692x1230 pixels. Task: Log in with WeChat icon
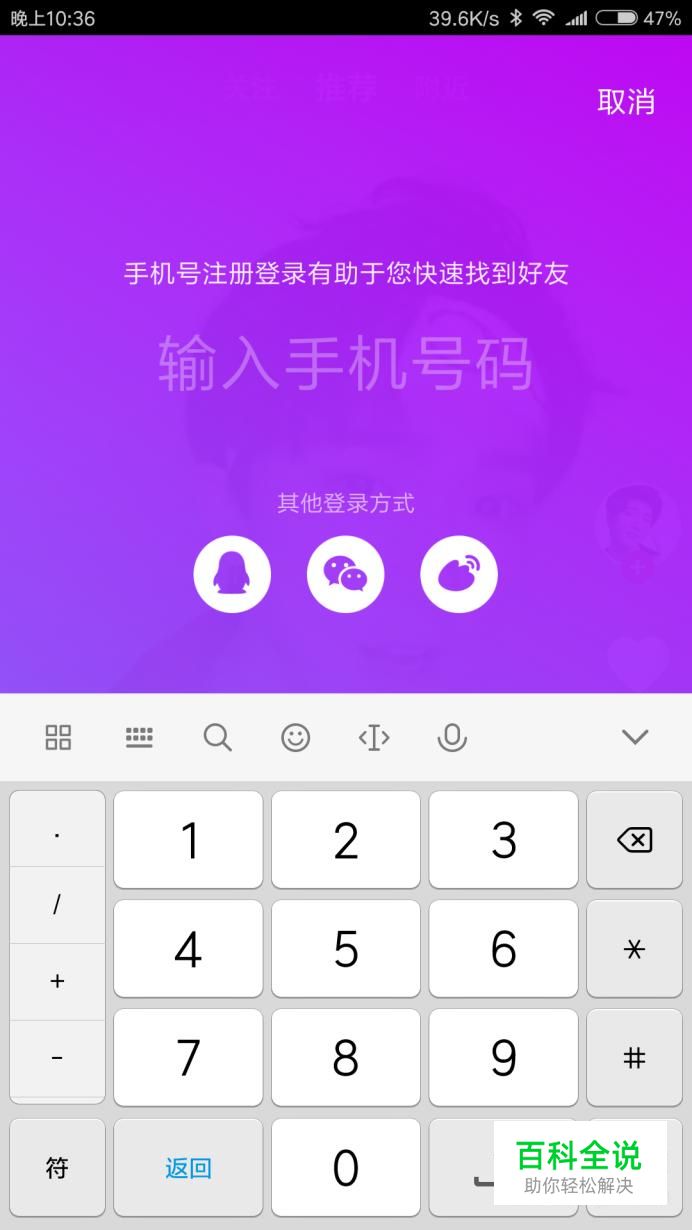345,573
